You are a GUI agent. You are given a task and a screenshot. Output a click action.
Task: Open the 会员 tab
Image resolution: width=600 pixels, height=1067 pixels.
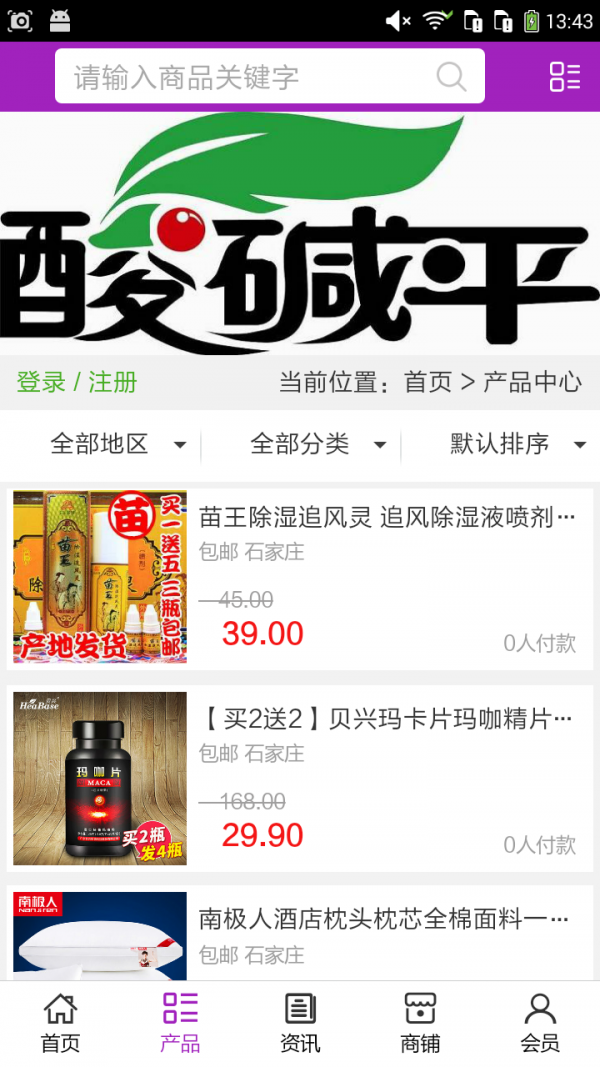(x=540, y=1023)
